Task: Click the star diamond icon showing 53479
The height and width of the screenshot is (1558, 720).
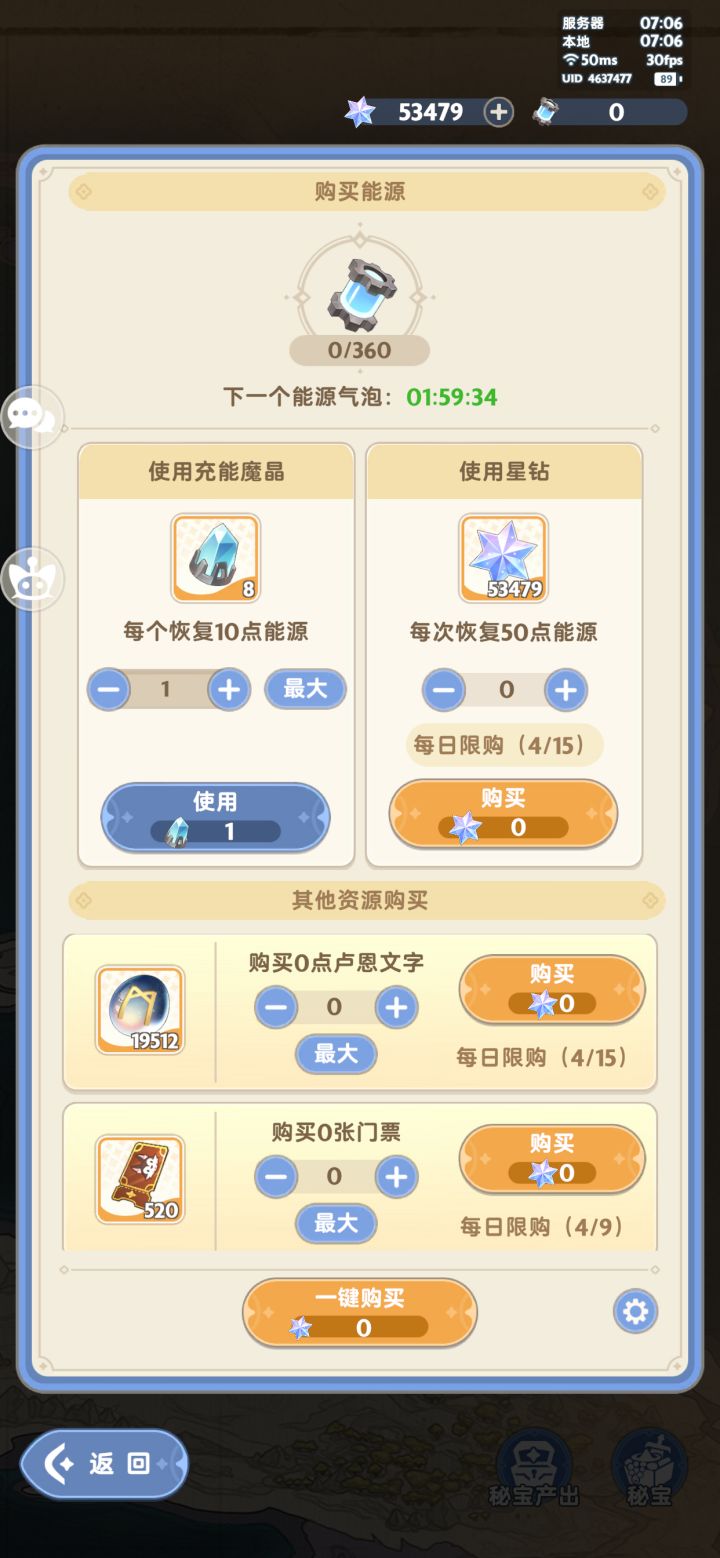Action: (x=502, y=557)
